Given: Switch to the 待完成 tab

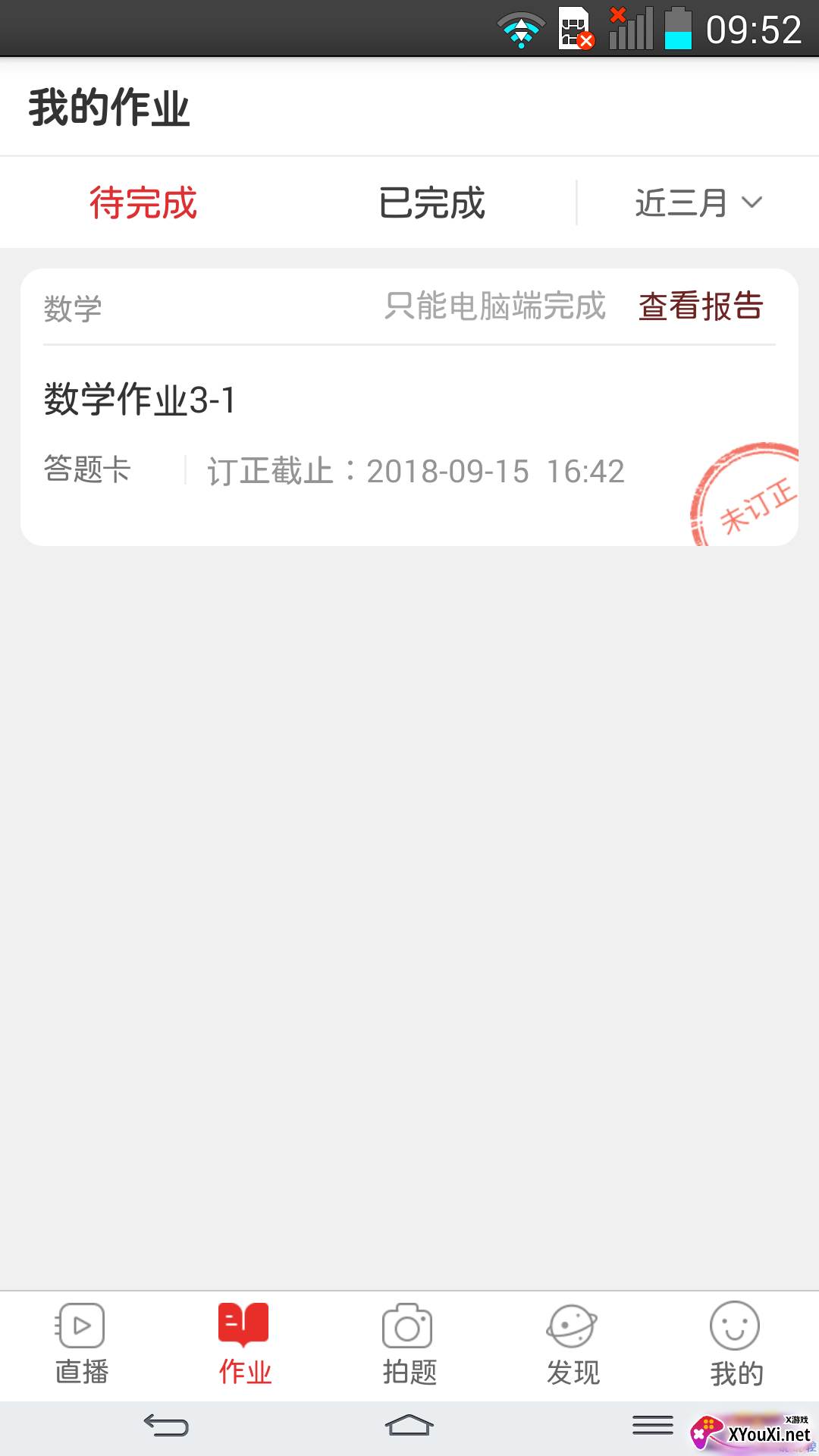Looking at the screenshot, I should (143, 203).
